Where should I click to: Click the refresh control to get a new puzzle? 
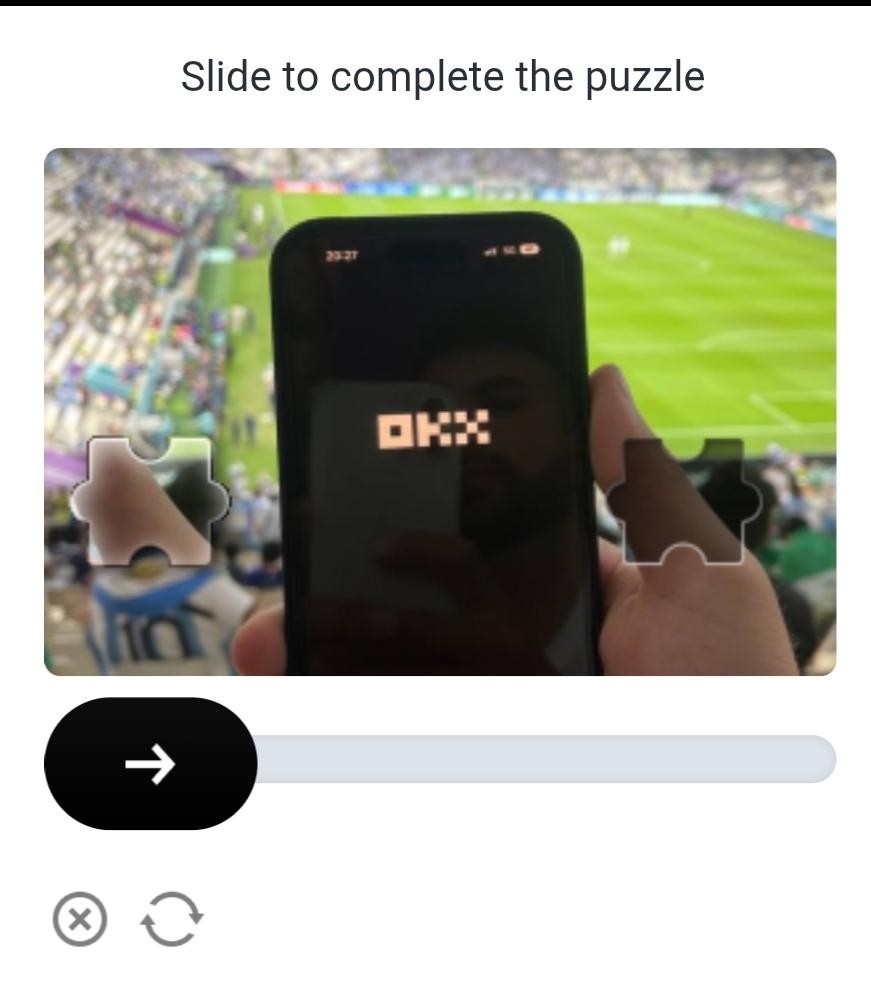(172, 919)
